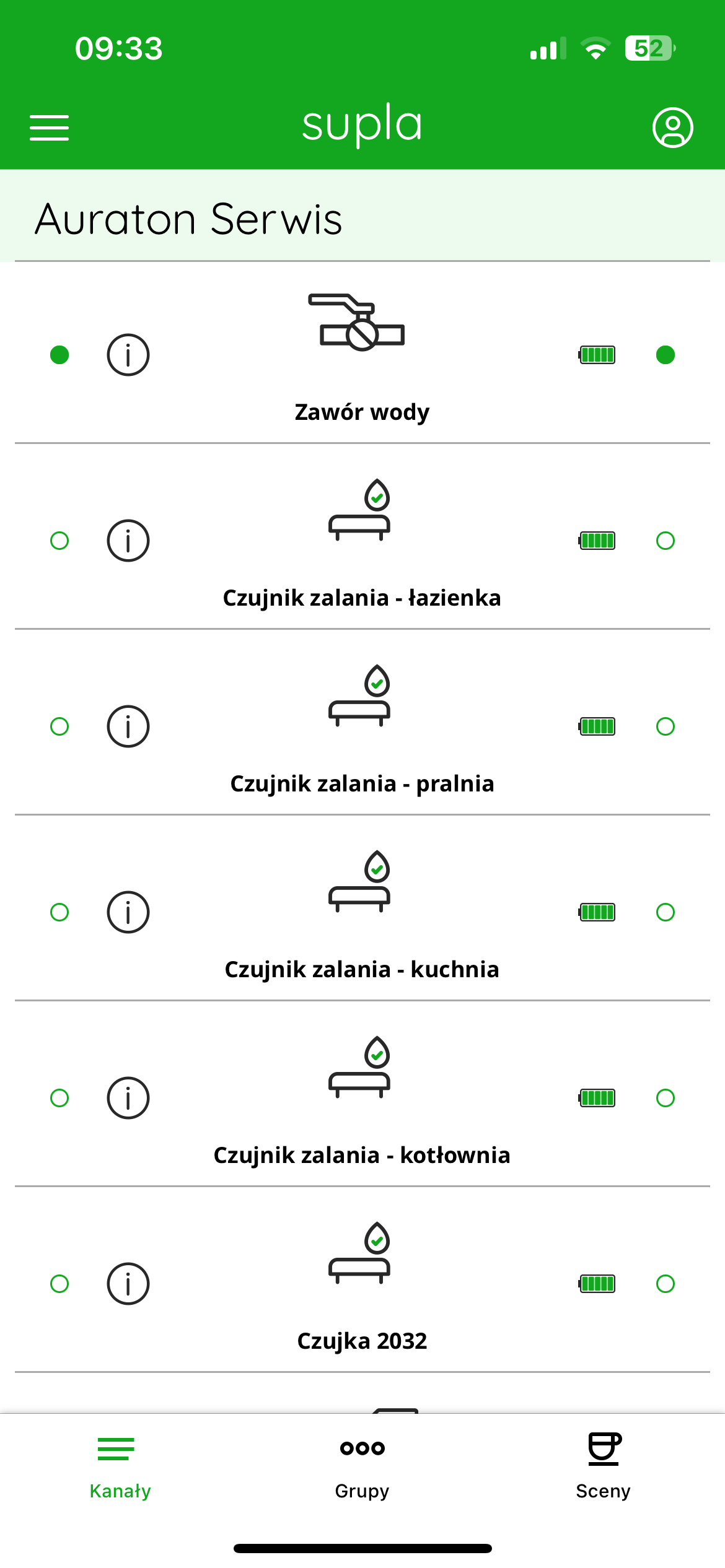Switch to the Sceny tab
Image resolution: width=725 pixels, height=1568 pixels.
(x=604, y=1466)
